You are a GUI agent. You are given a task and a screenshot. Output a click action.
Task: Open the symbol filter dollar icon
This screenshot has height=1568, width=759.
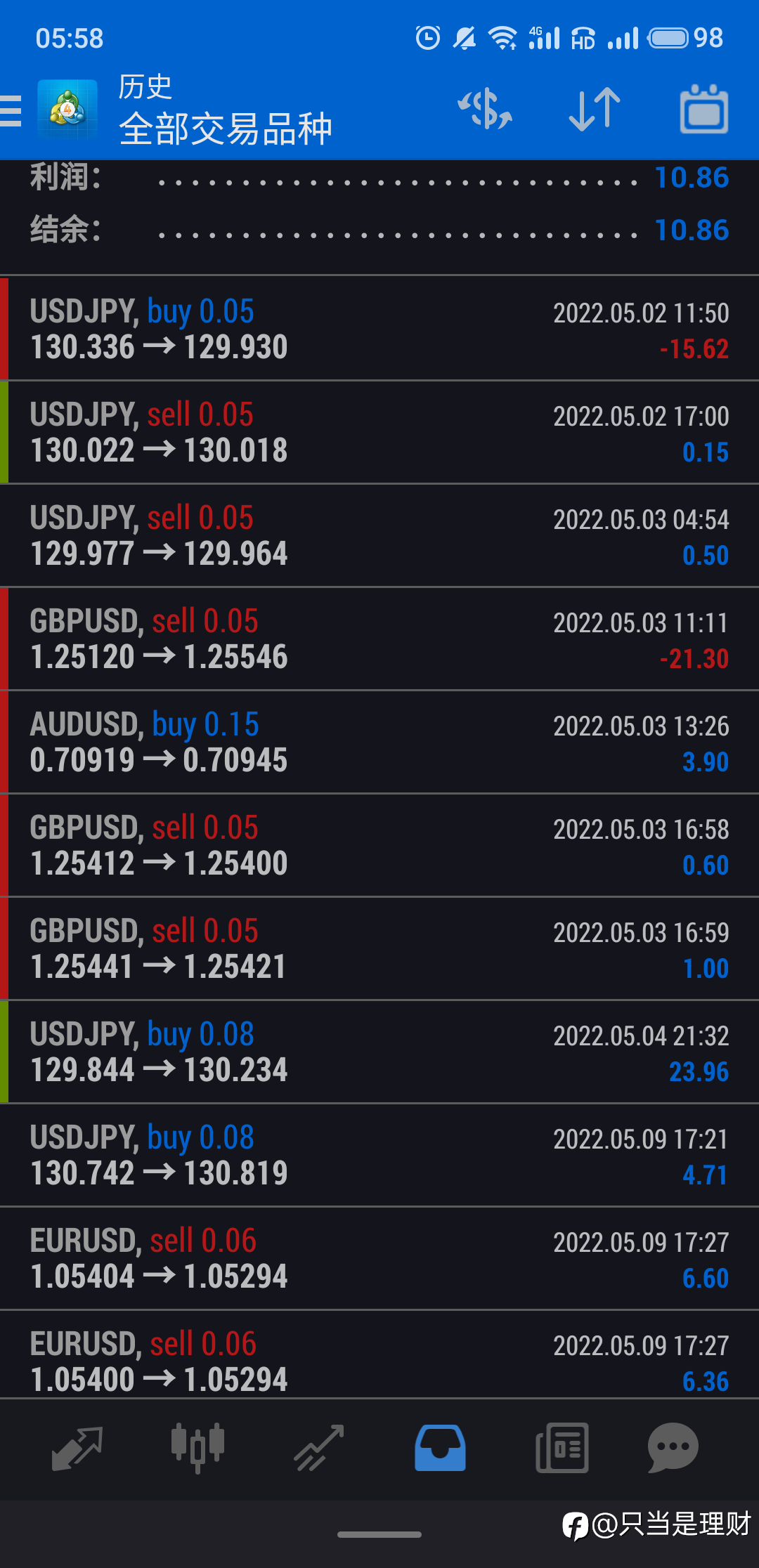pyautogui.click(x=485, y=110)
